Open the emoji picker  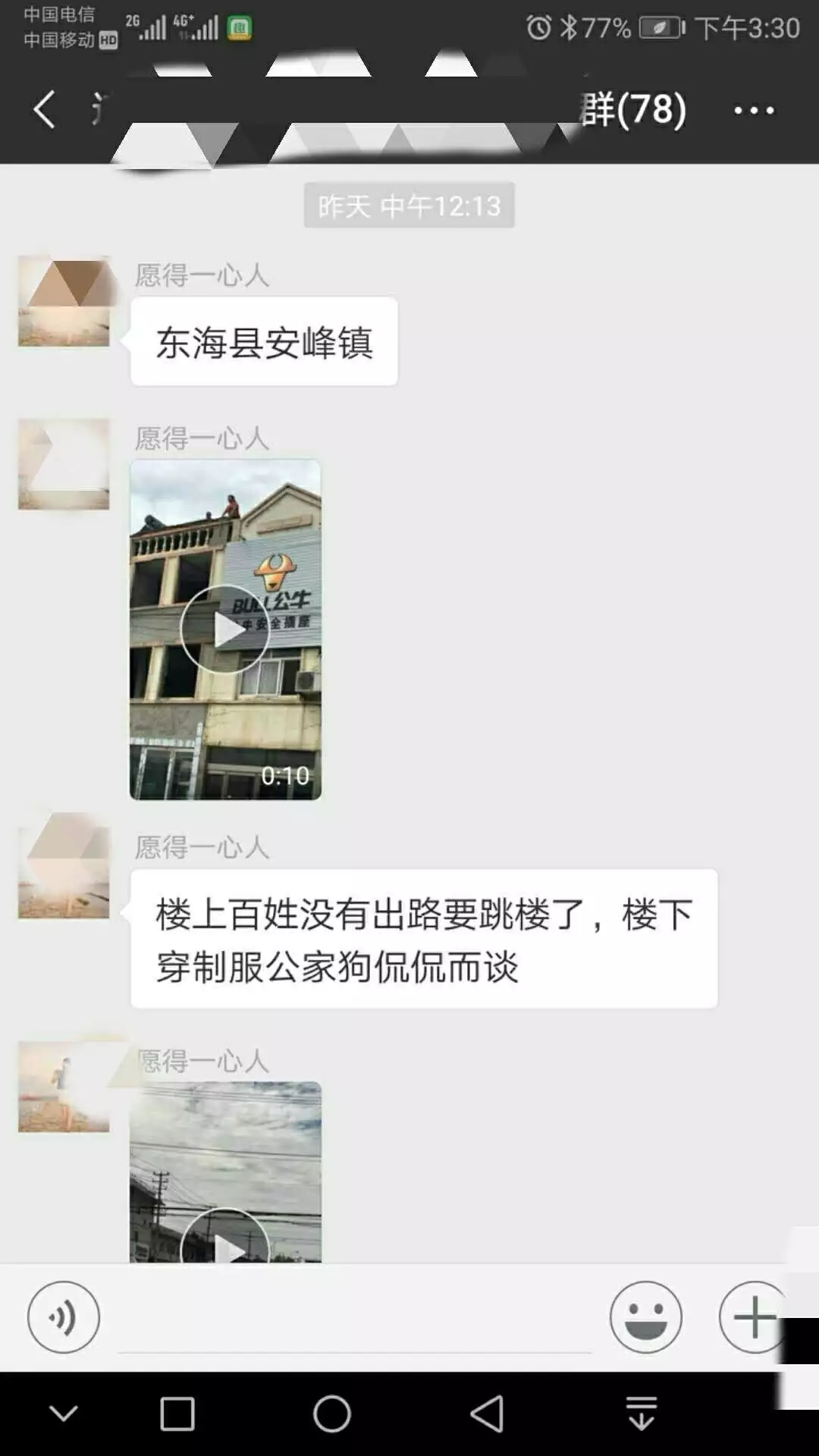tap(645, 1317)
